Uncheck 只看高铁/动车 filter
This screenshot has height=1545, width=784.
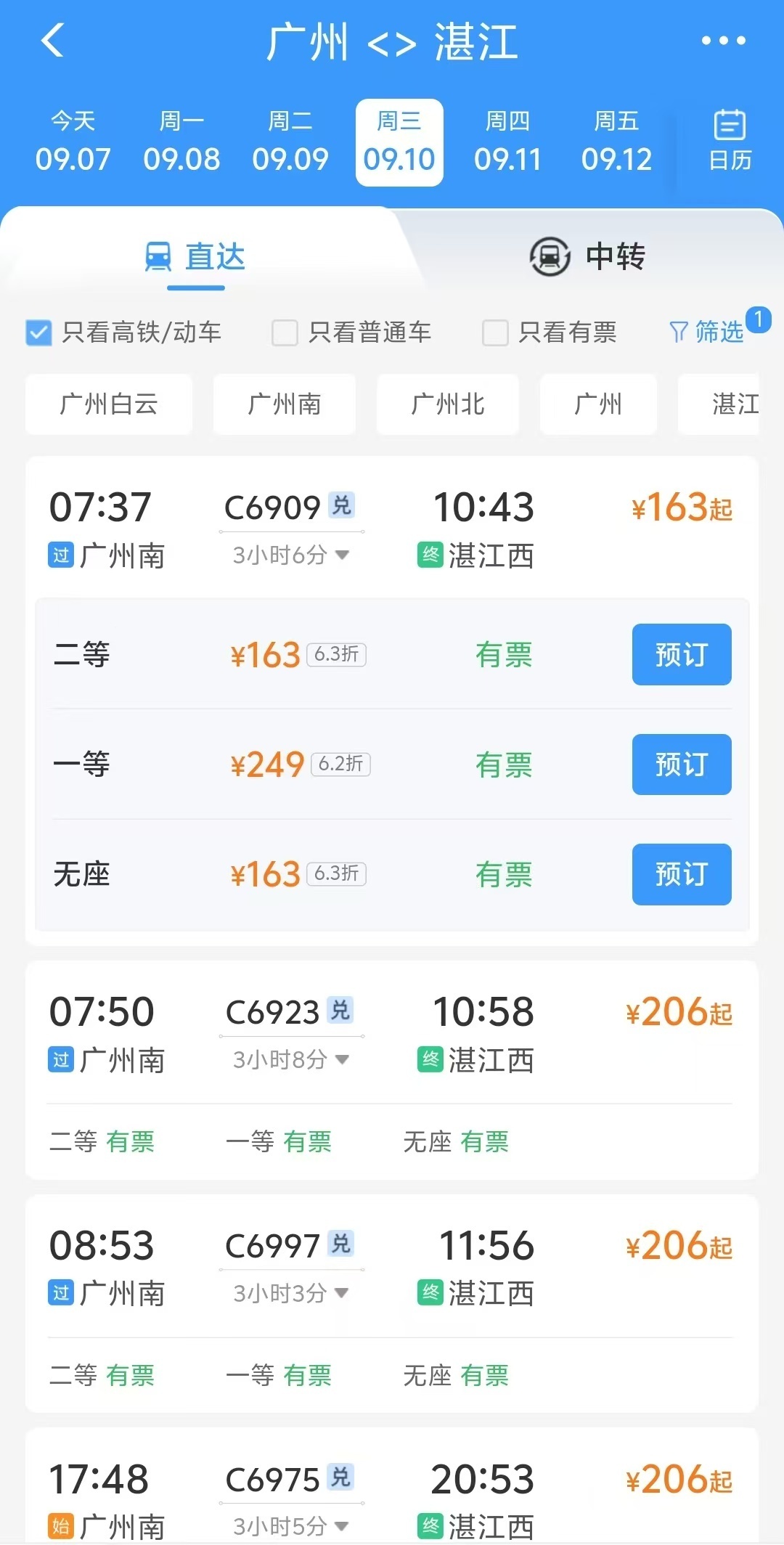[x=38, y=333]
